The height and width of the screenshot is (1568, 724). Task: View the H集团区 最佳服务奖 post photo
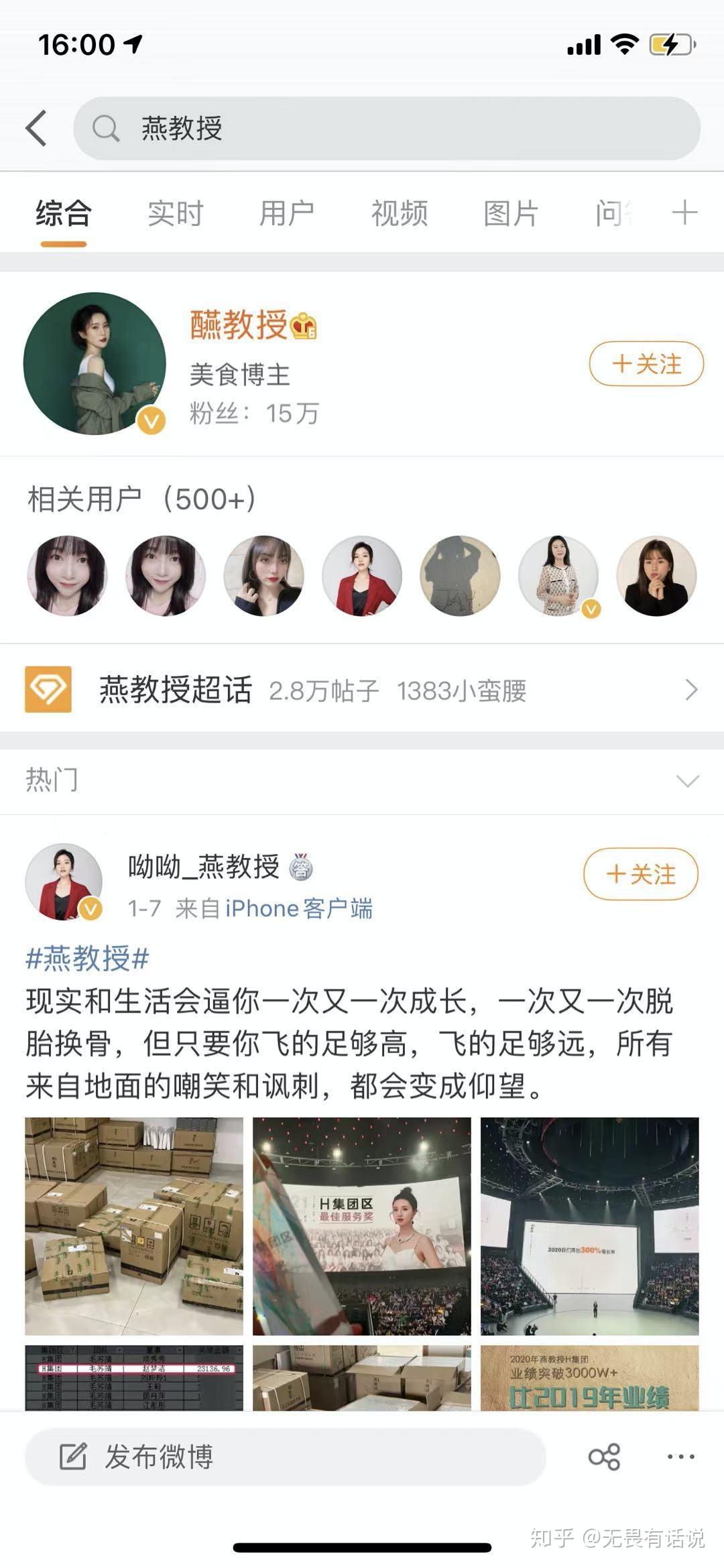point(362,1226)
